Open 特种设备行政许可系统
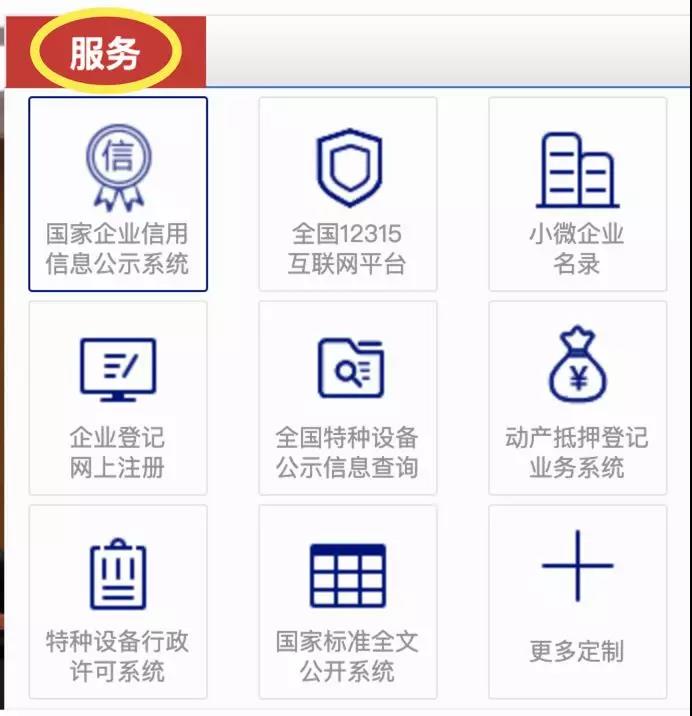692x716 pixels. (118, 601)
